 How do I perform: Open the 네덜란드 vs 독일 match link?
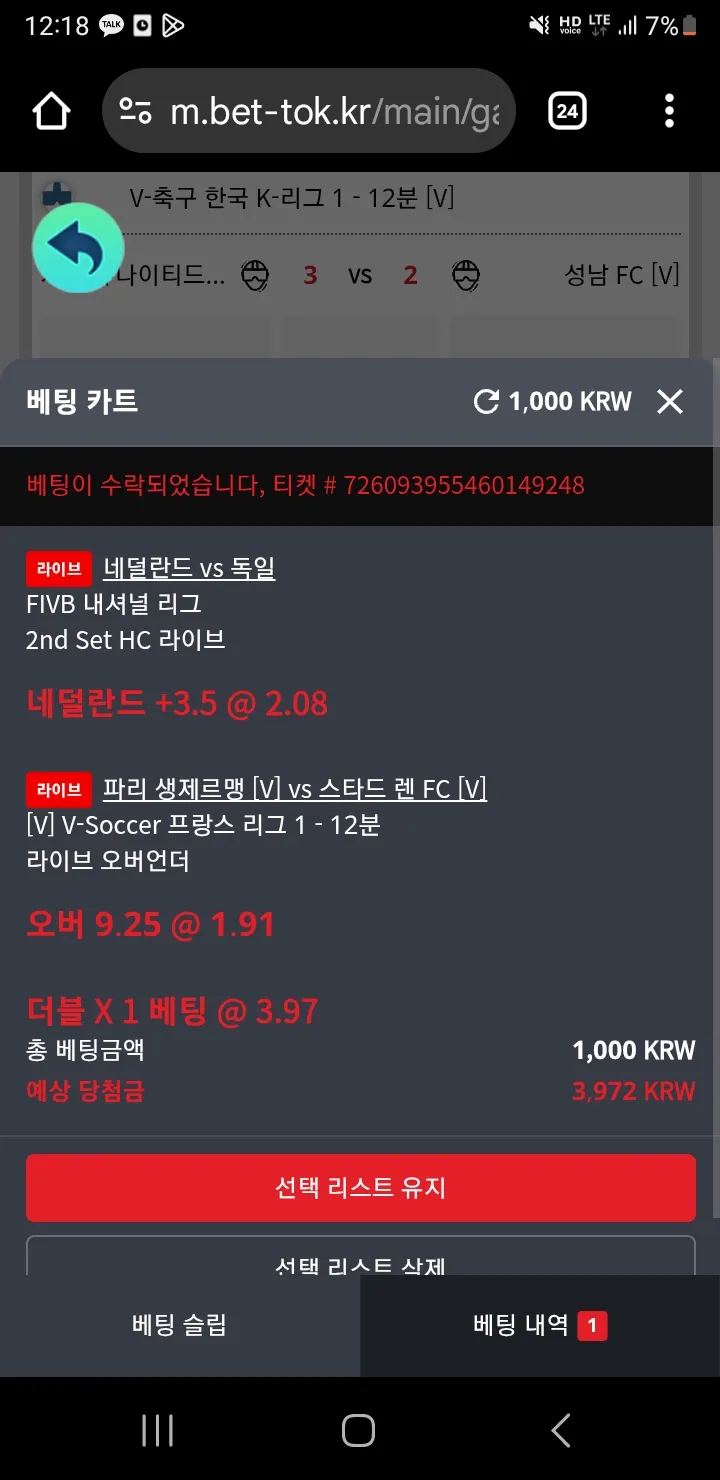[189, 568]
